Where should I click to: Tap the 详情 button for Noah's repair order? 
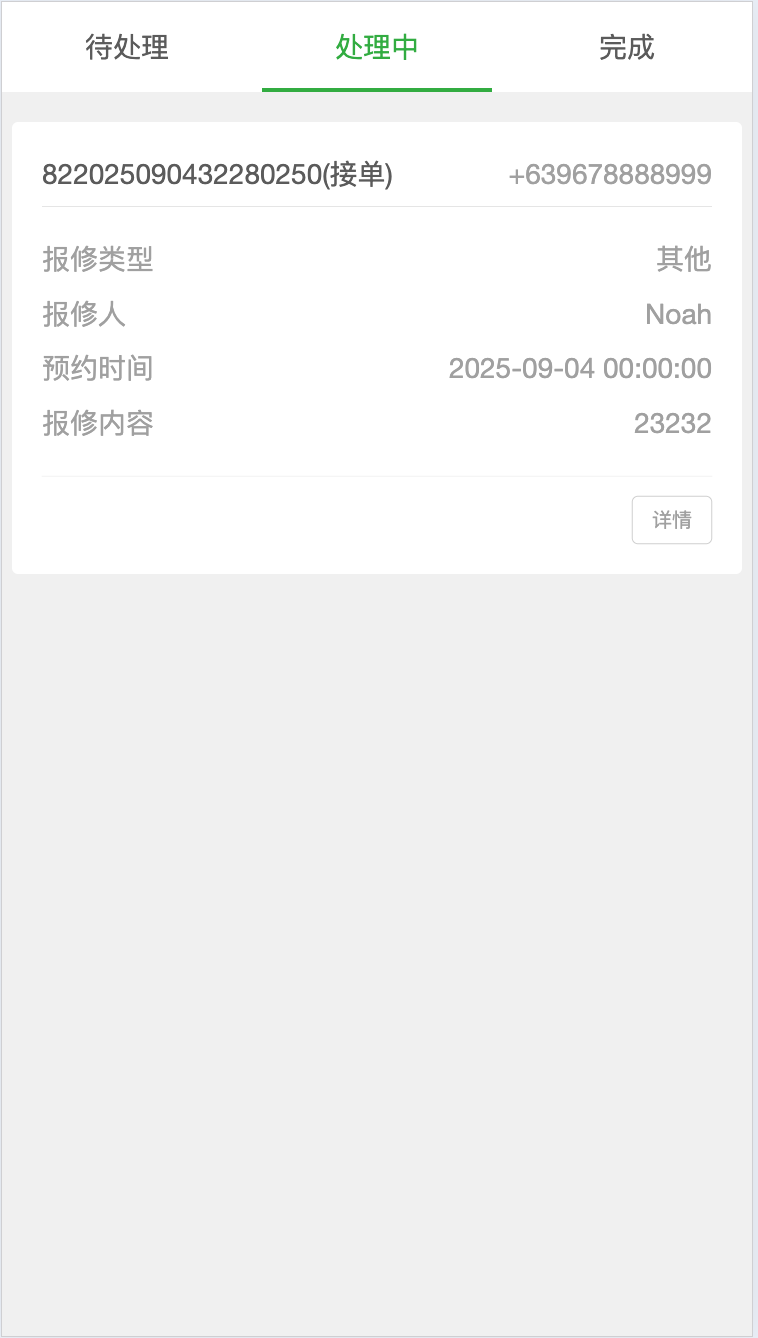point(671,520)
